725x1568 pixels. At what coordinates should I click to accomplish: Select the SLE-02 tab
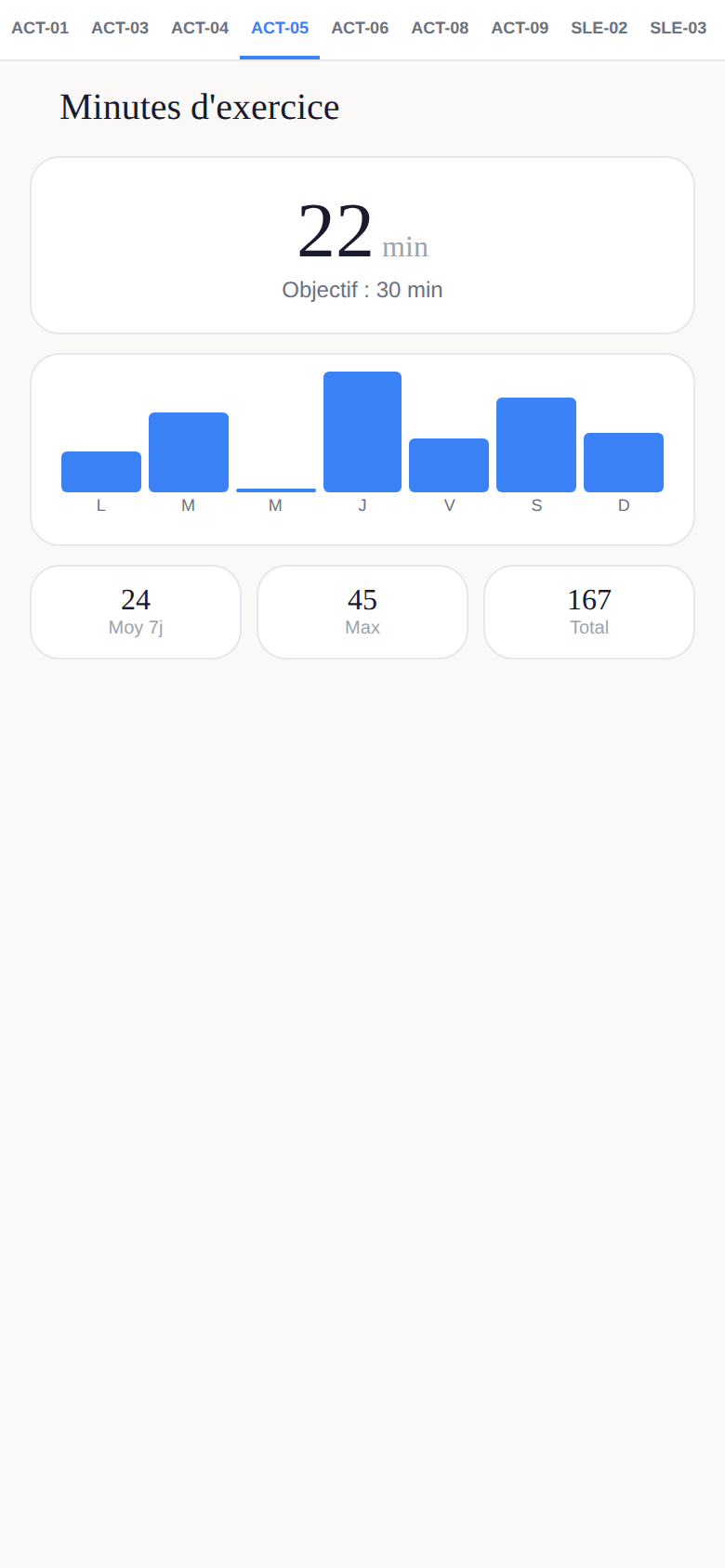[x=599, y=29]
